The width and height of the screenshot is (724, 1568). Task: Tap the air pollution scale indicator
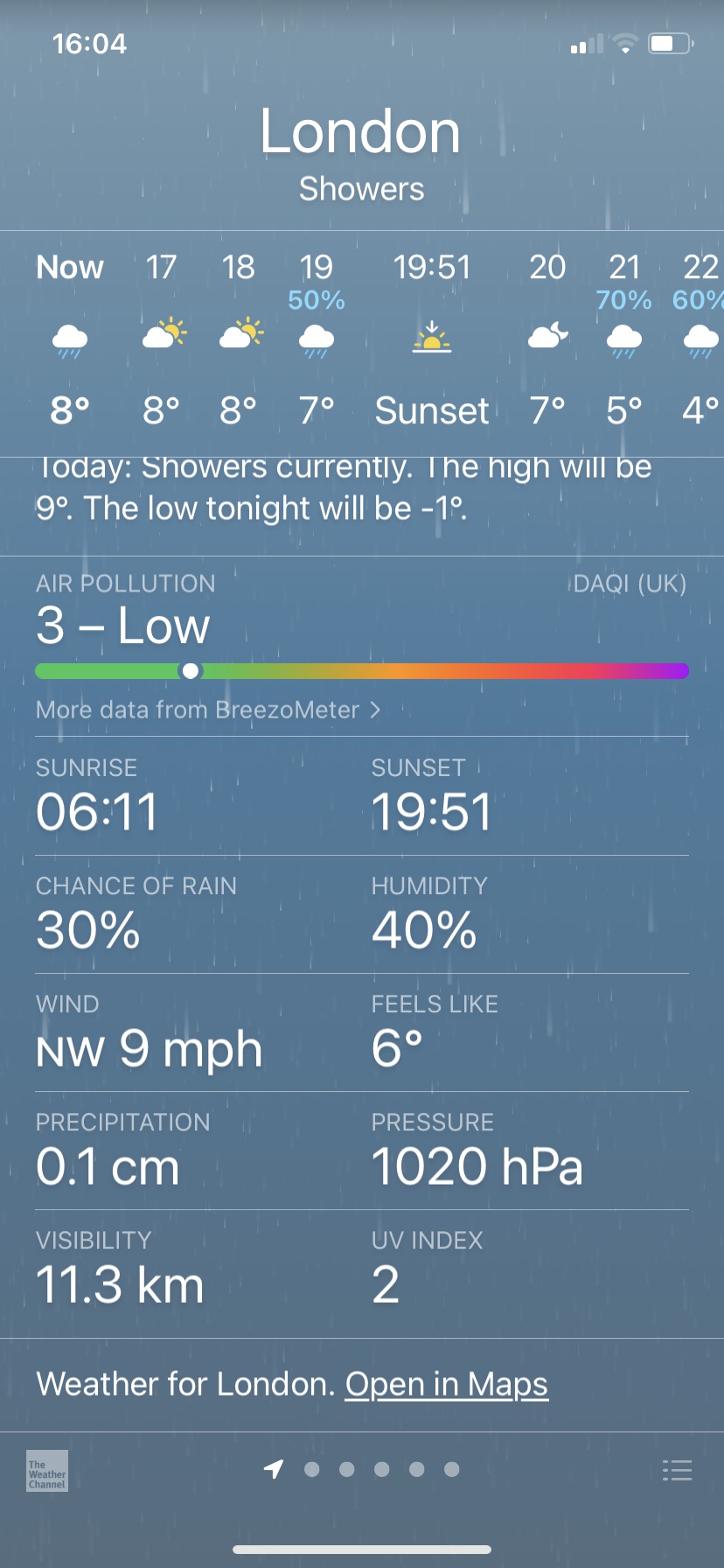point(189,670)
